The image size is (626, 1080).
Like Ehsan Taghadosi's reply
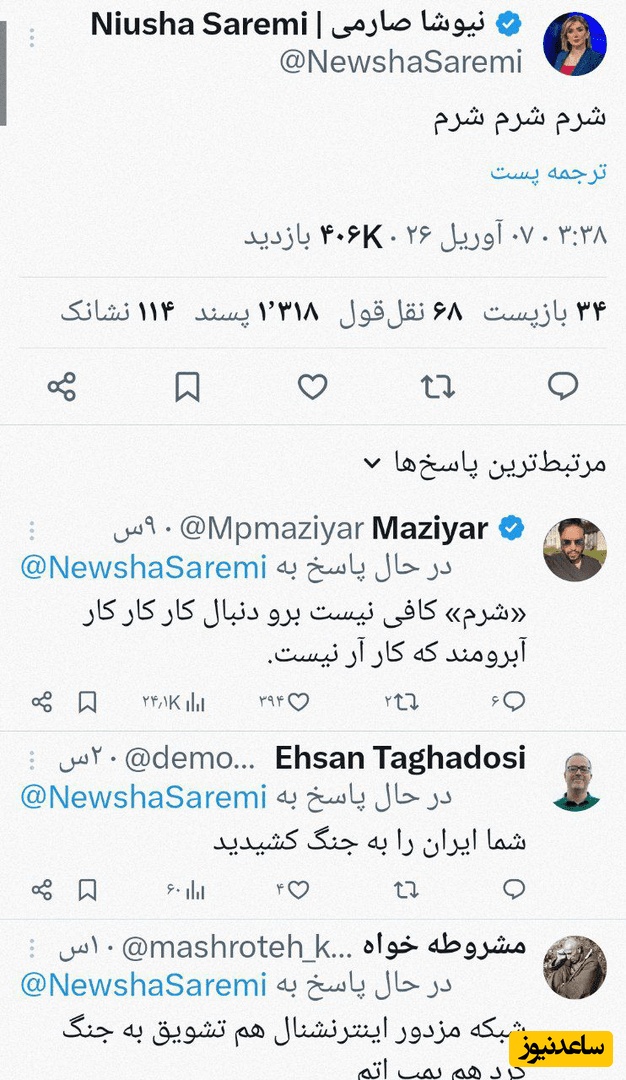(298, 889)
